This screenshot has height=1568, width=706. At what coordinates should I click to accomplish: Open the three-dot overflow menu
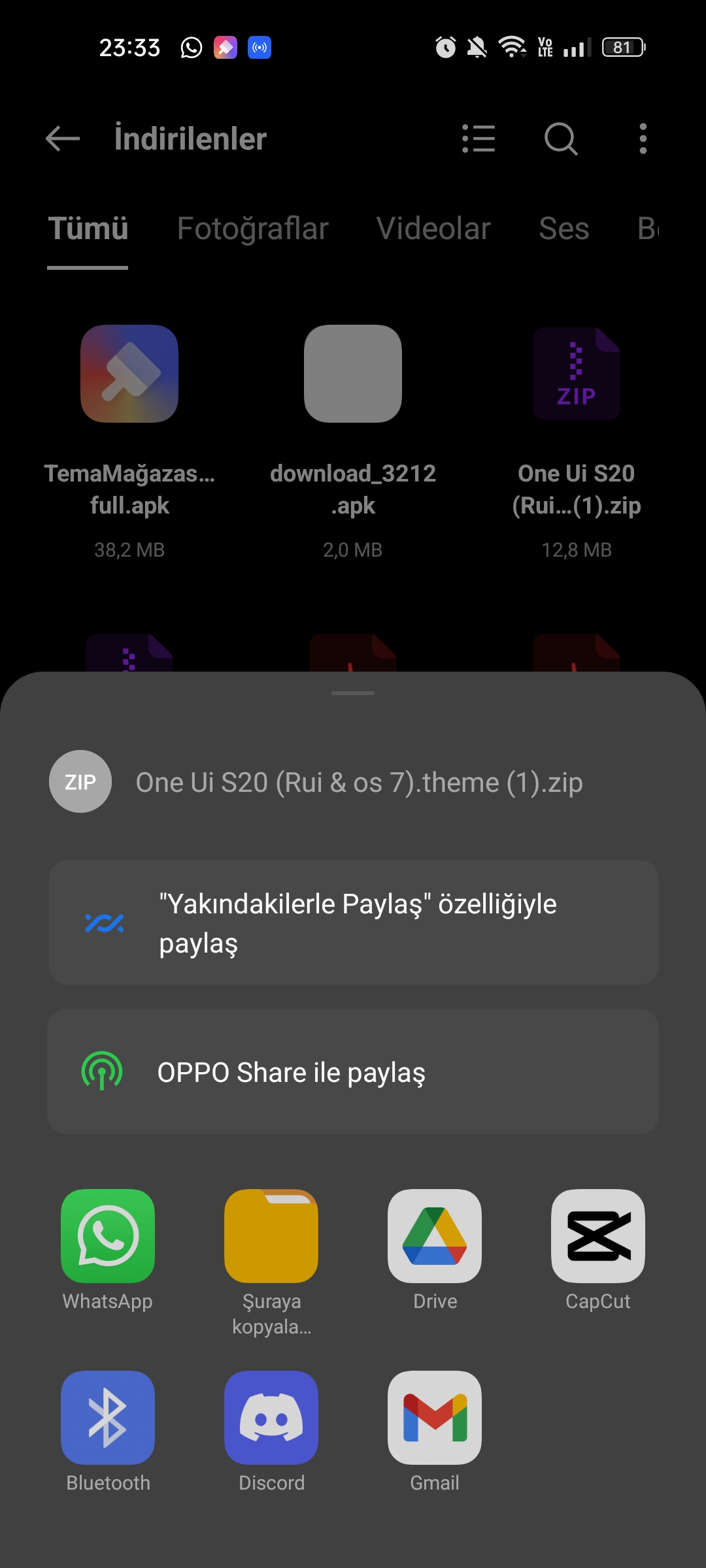click(x=643, y=139)
